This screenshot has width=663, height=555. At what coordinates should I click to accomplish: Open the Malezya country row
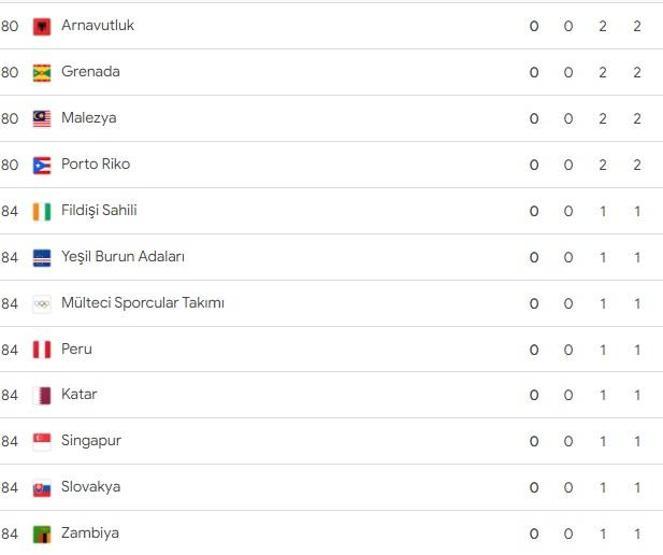click(88, 118)
